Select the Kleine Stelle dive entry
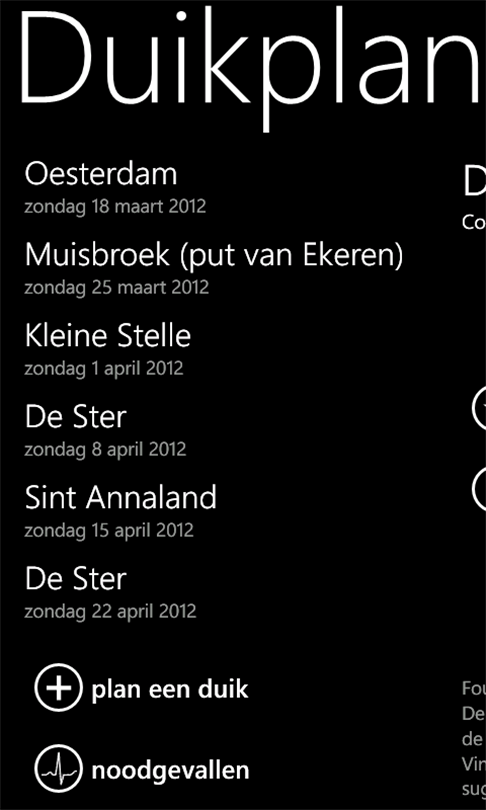Image resolution: width=486 pixels, height=810 pixels. (x=107, y=350)
